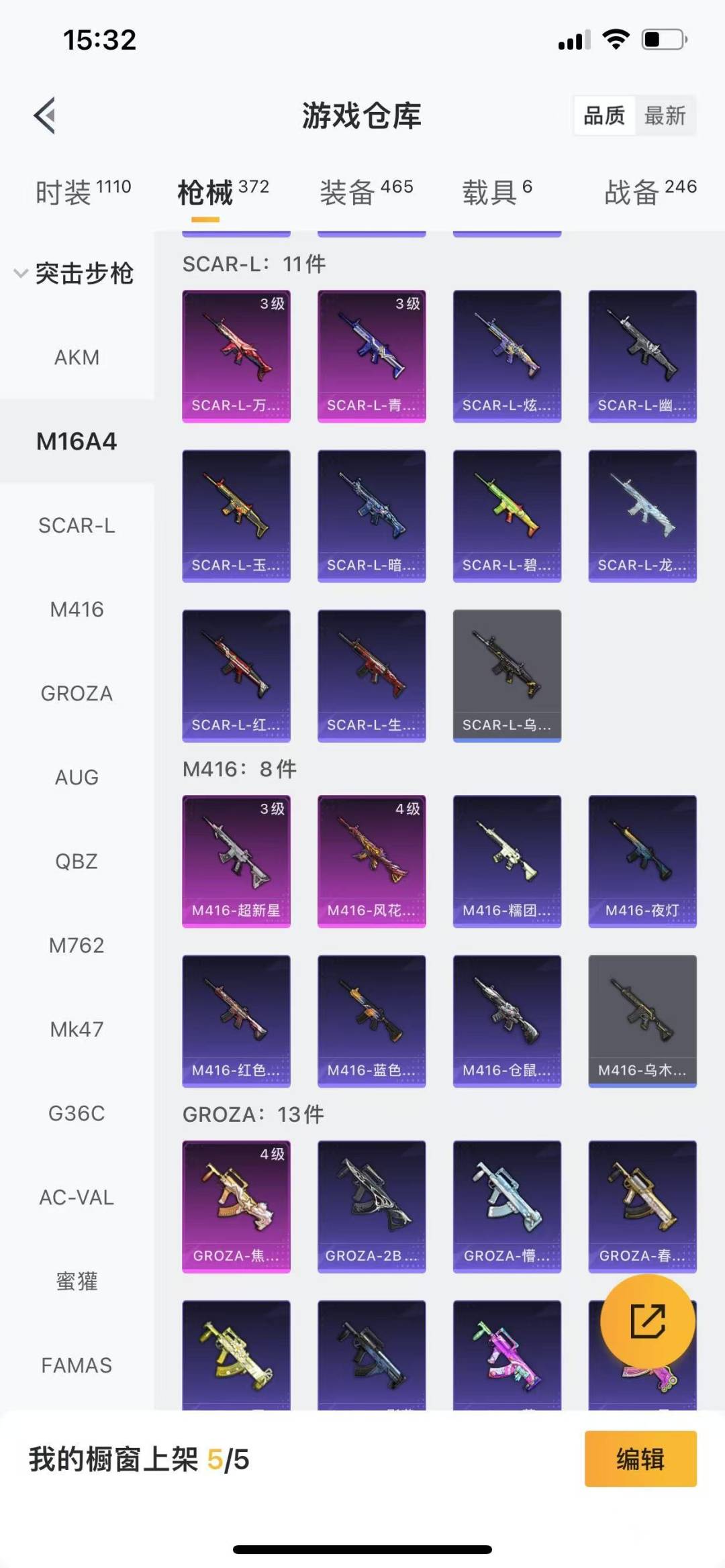
Task: Switch to the 装备 tab
Action: 366,193
